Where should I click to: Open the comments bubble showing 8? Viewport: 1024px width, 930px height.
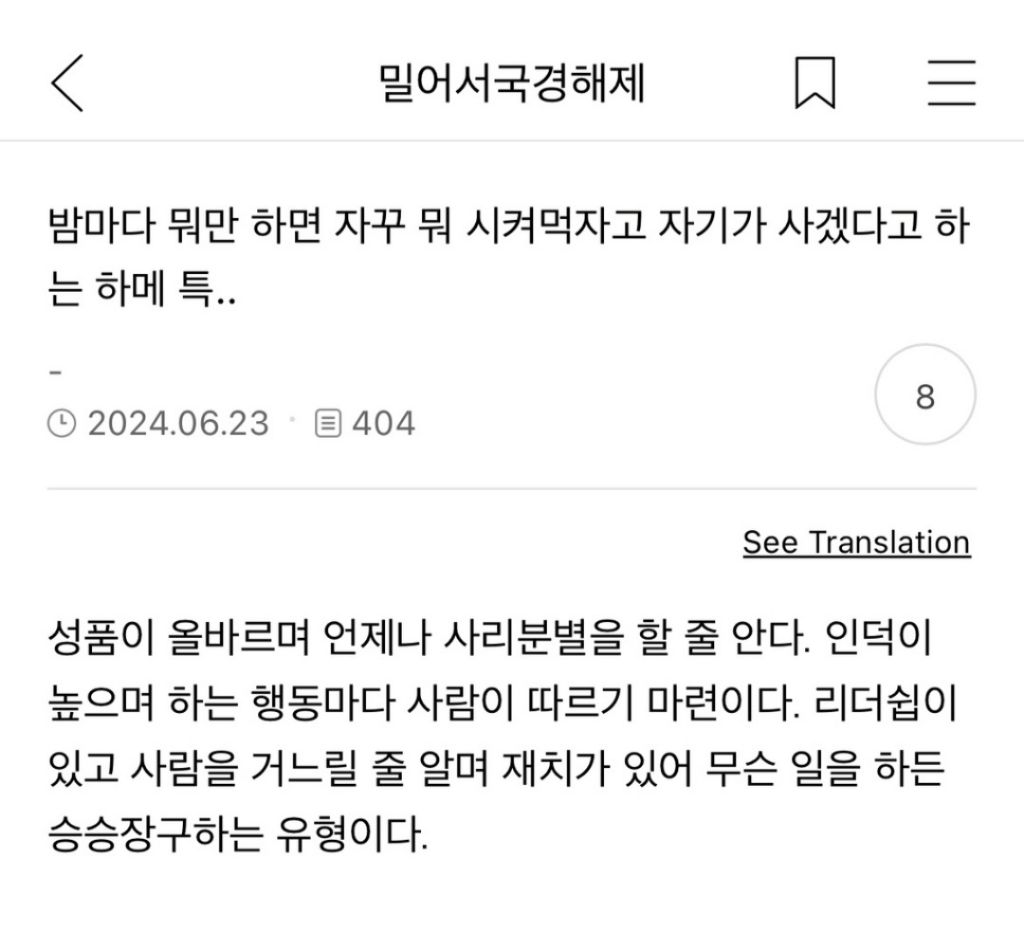[x=924, y=397]
